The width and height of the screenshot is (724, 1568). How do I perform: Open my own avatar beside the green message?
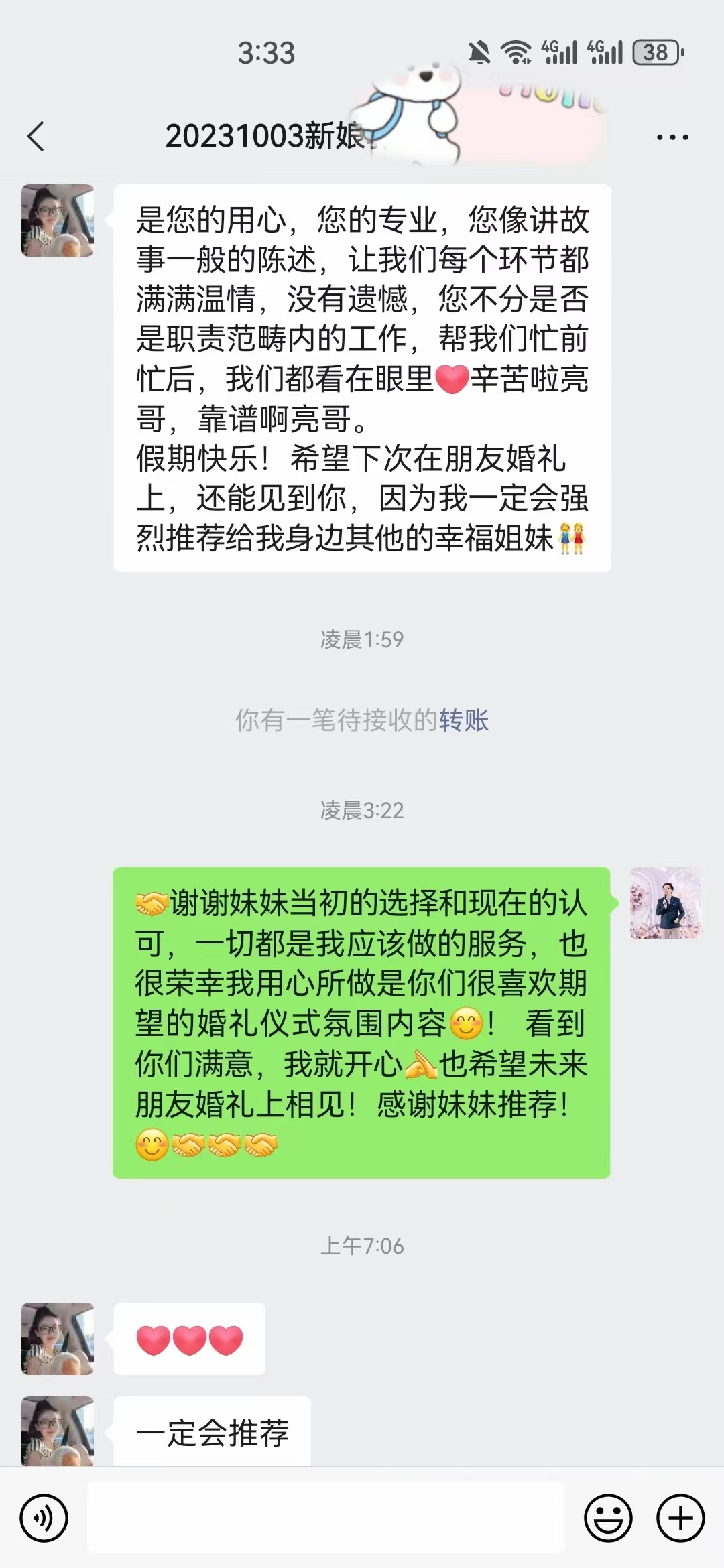[666, 903]
